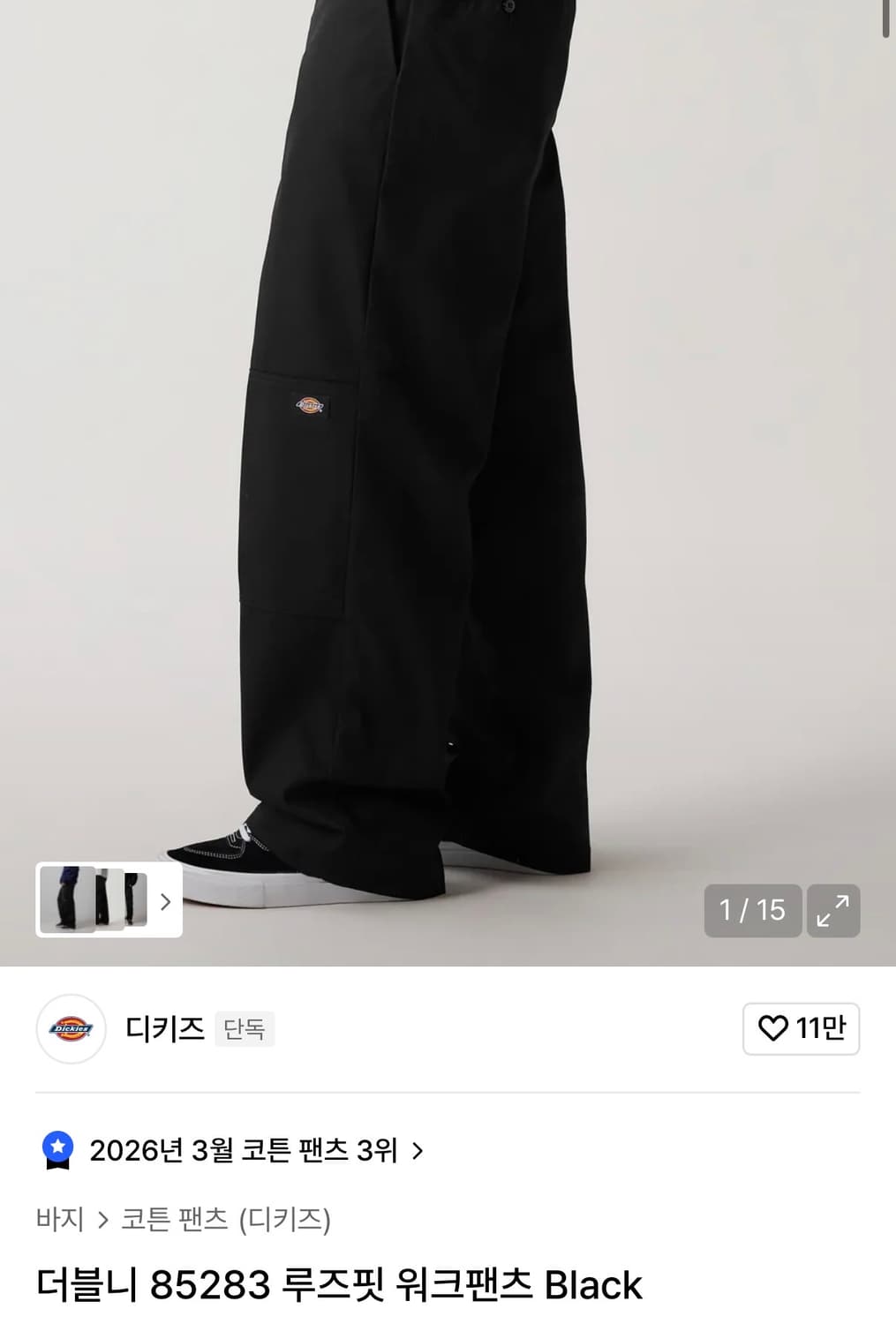The image size is (896, 1324).
Task: Click (디키즈) in the breadcrumb trail
Action: tap(284, 1218)
